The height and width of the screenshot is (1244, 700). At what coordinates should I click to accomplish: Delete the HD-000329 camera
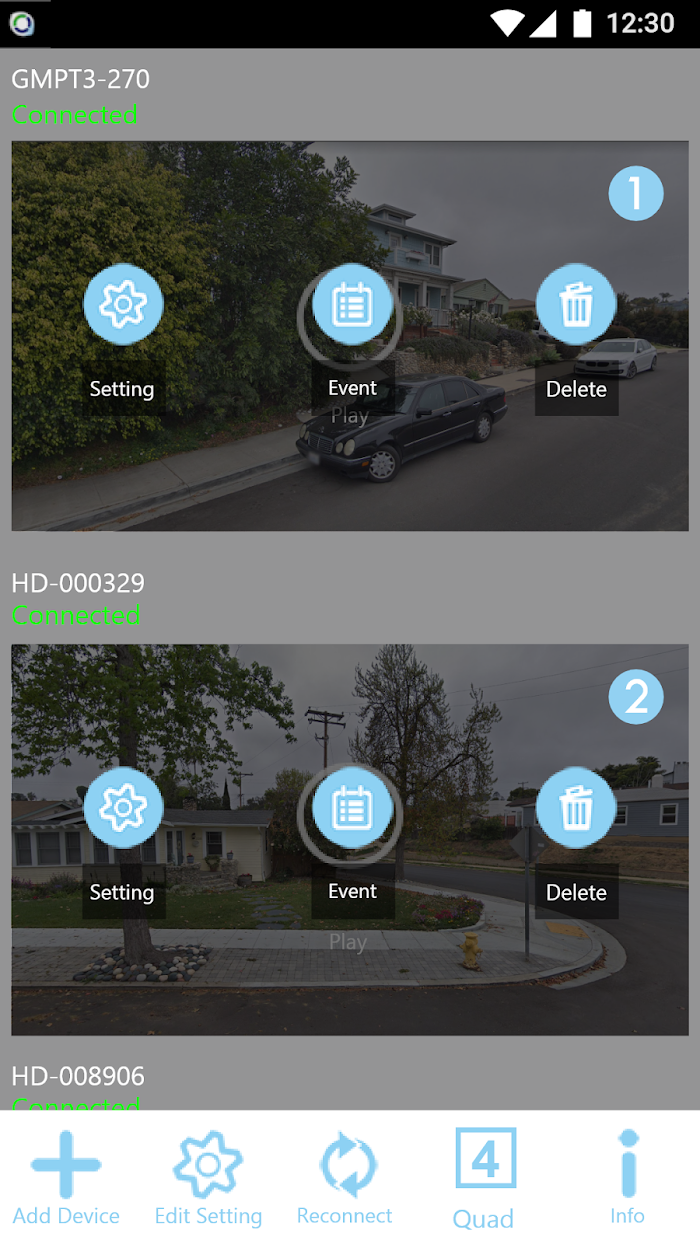[576, 808]
